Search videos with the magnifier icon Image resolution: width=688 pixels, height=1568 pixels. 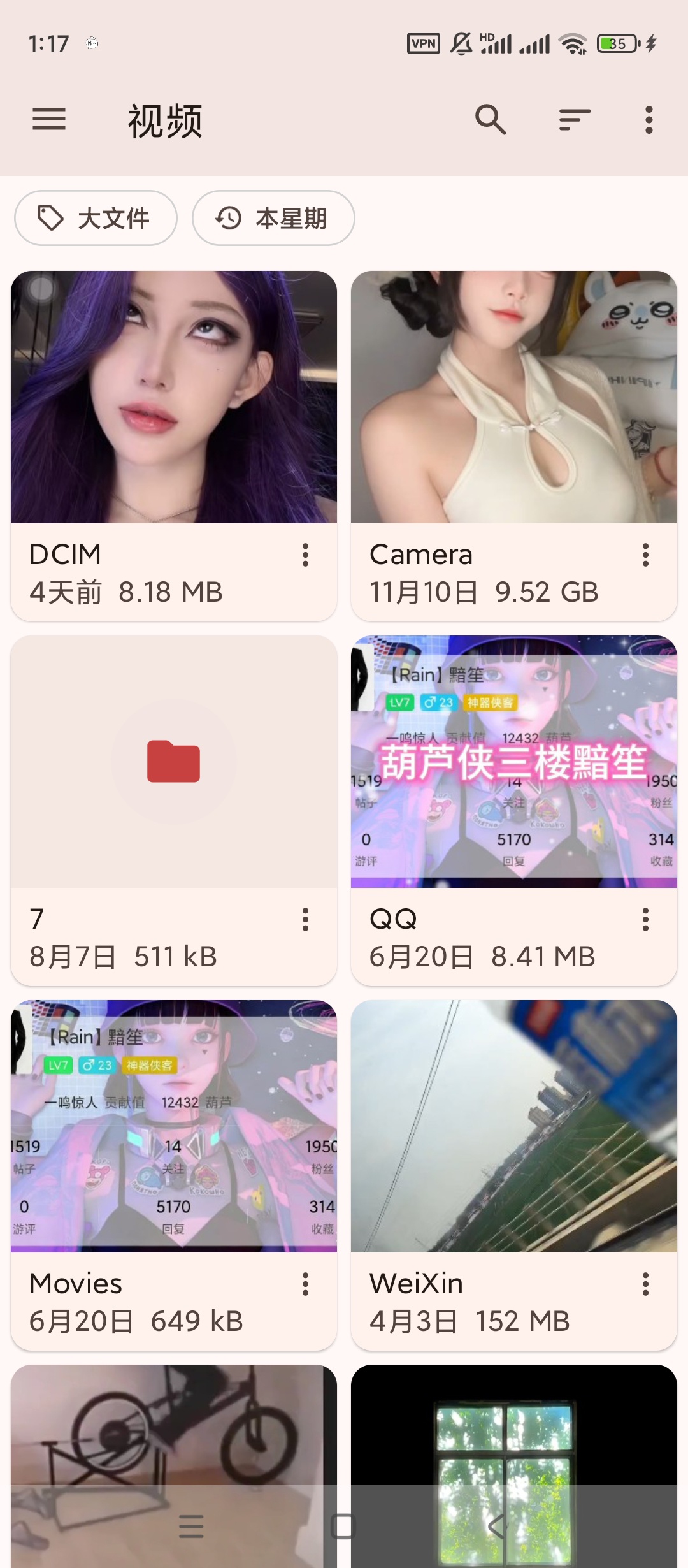[x=491, y=119]
